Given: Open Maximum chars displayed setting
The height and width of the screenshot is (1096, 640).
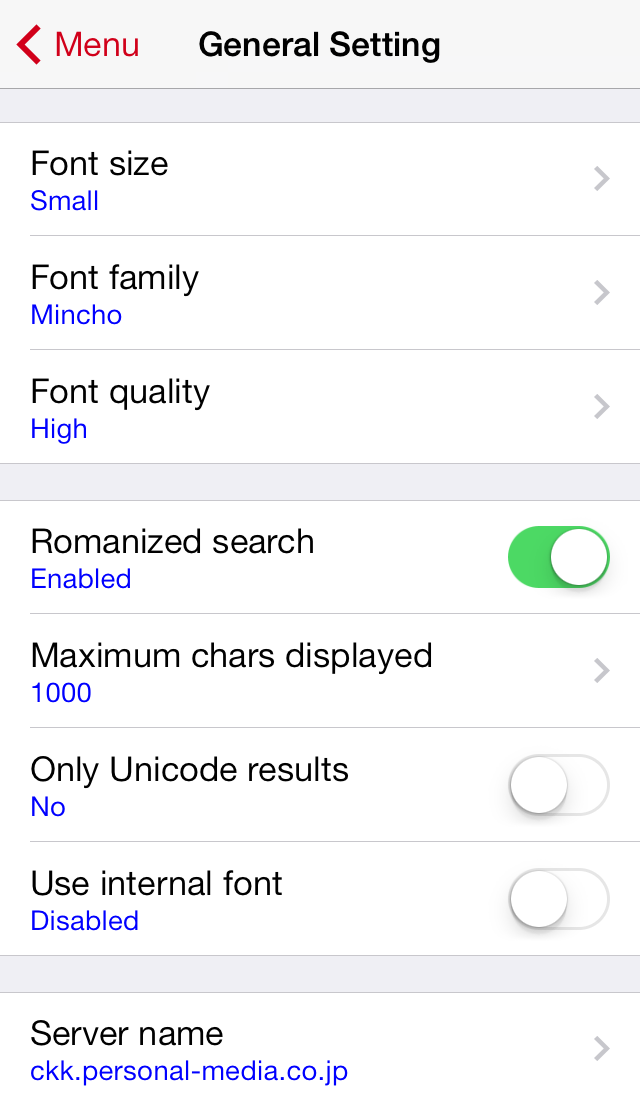Looking at the screenshot, I should (320, 671).
